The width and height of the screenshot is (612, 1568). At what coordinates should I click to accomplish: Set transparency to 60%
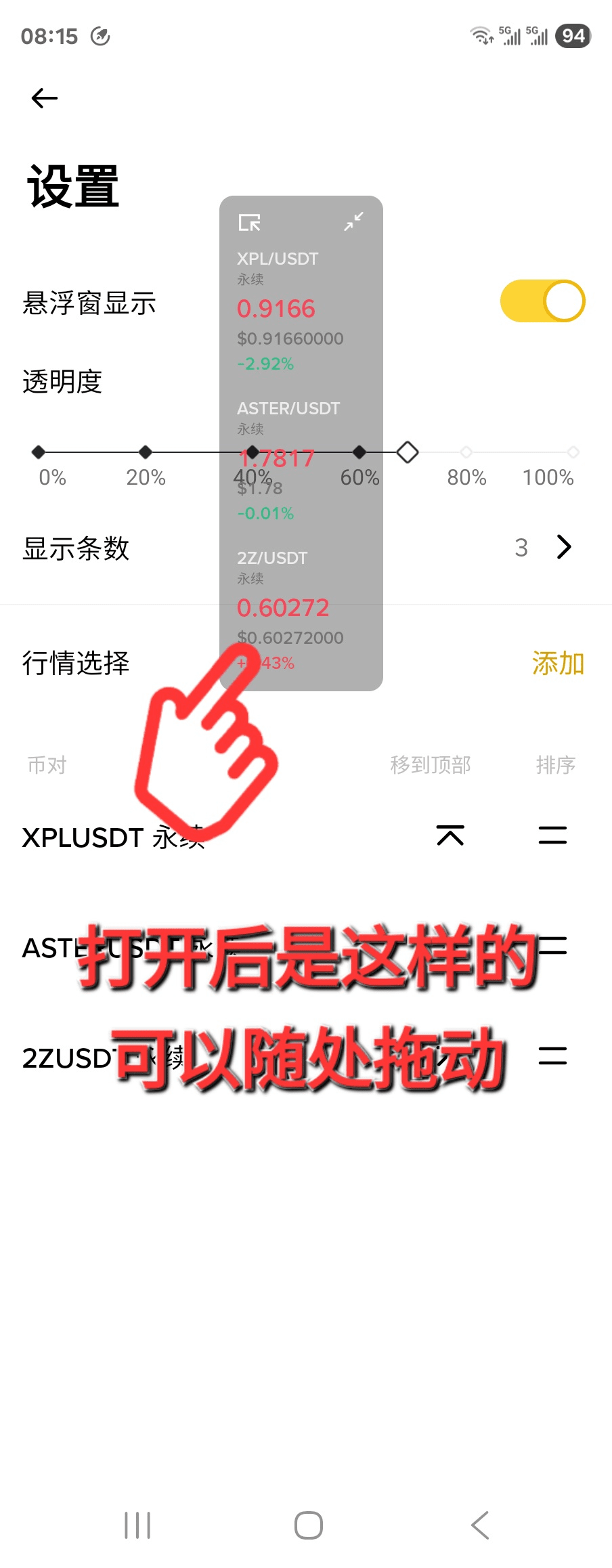click(x=359, y=452)
